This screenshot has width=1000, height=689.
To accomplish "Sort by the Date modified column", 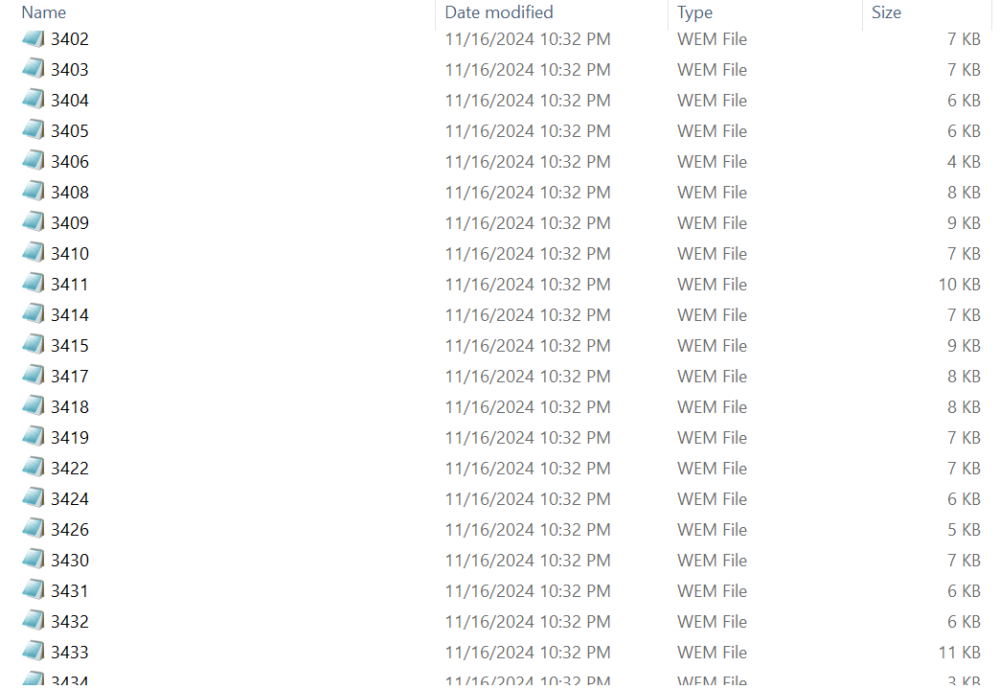I will tap(498, 13).
